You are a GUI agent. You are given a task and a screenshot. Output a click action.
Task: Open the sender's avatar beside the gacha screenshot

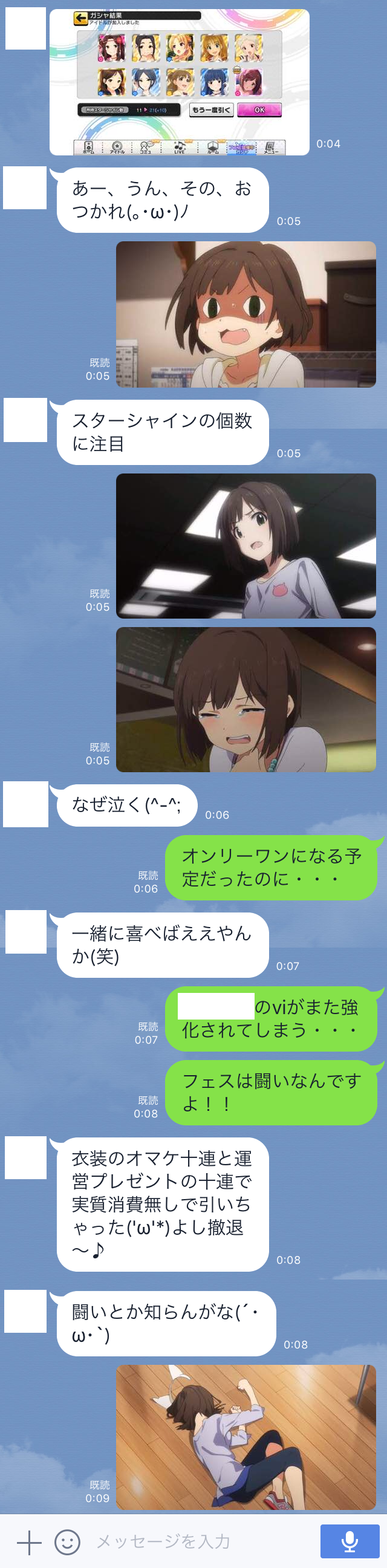[x=25, y=28]
